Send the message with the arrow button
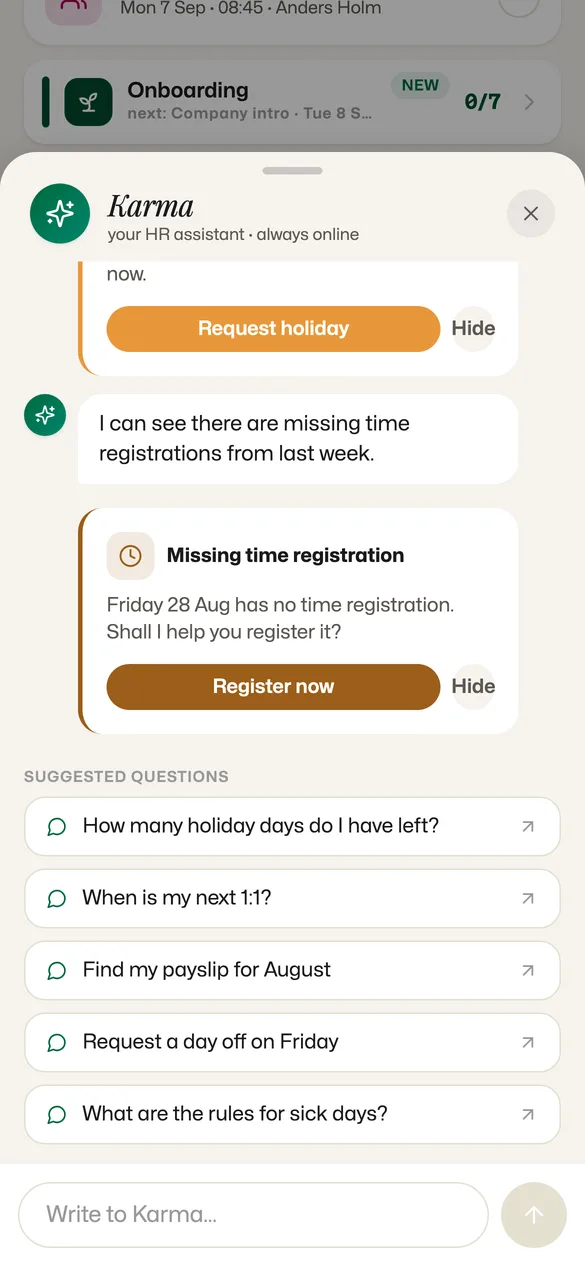The image size is (585, 1266). [534, 1215]
